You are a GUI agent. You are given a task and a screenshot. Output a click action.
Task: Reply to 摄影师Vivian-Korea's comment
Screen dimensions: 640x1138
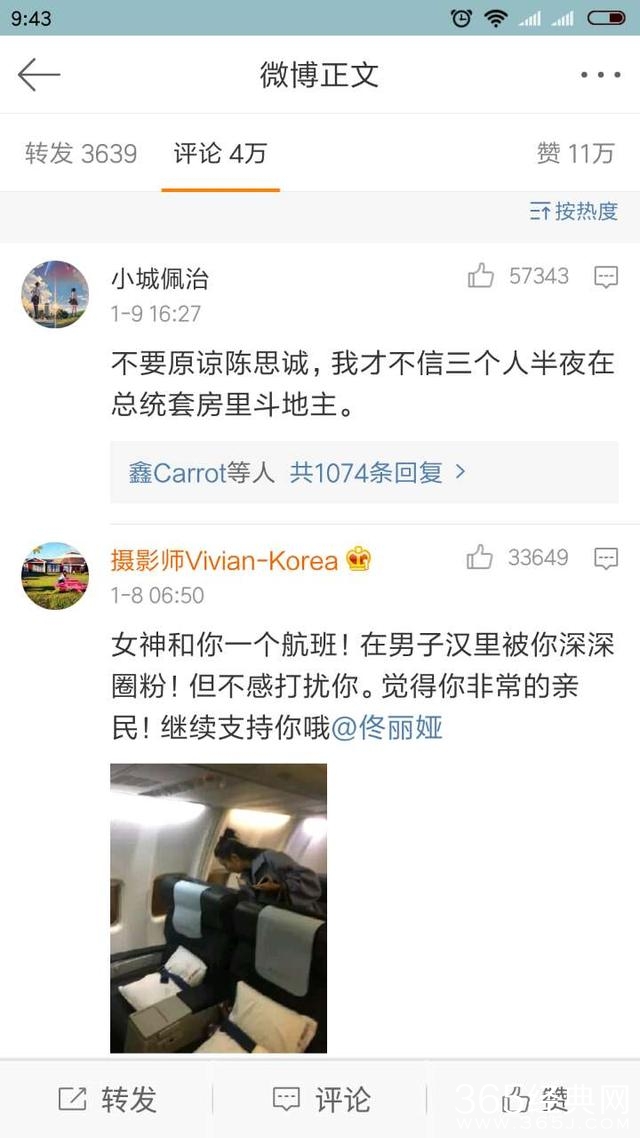(x=606, y=558)
